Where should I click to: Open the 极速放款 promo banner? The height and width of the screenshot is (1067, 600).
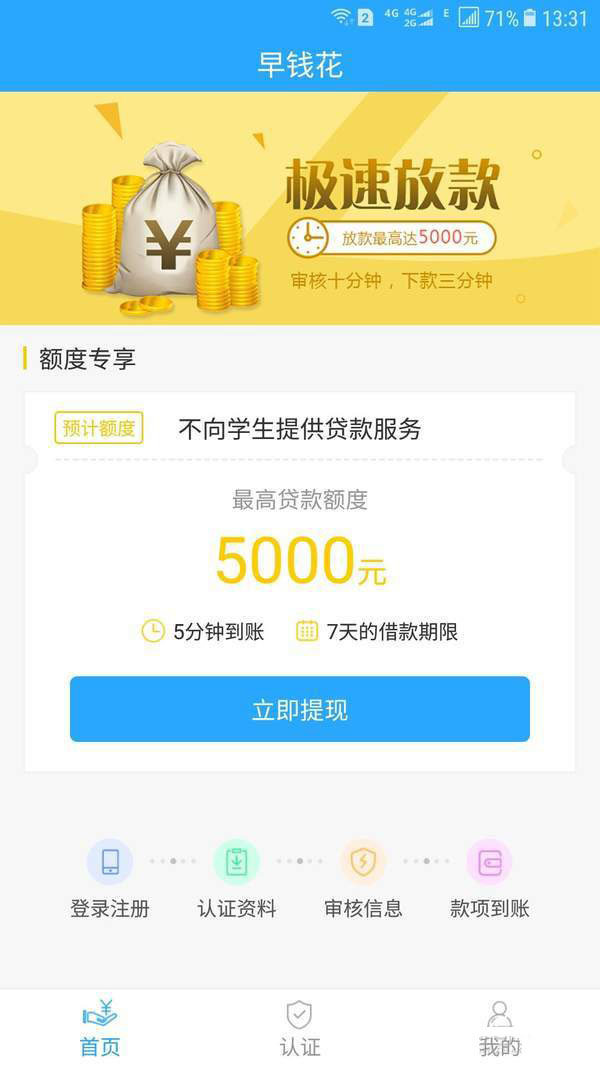tap(300, 208)
